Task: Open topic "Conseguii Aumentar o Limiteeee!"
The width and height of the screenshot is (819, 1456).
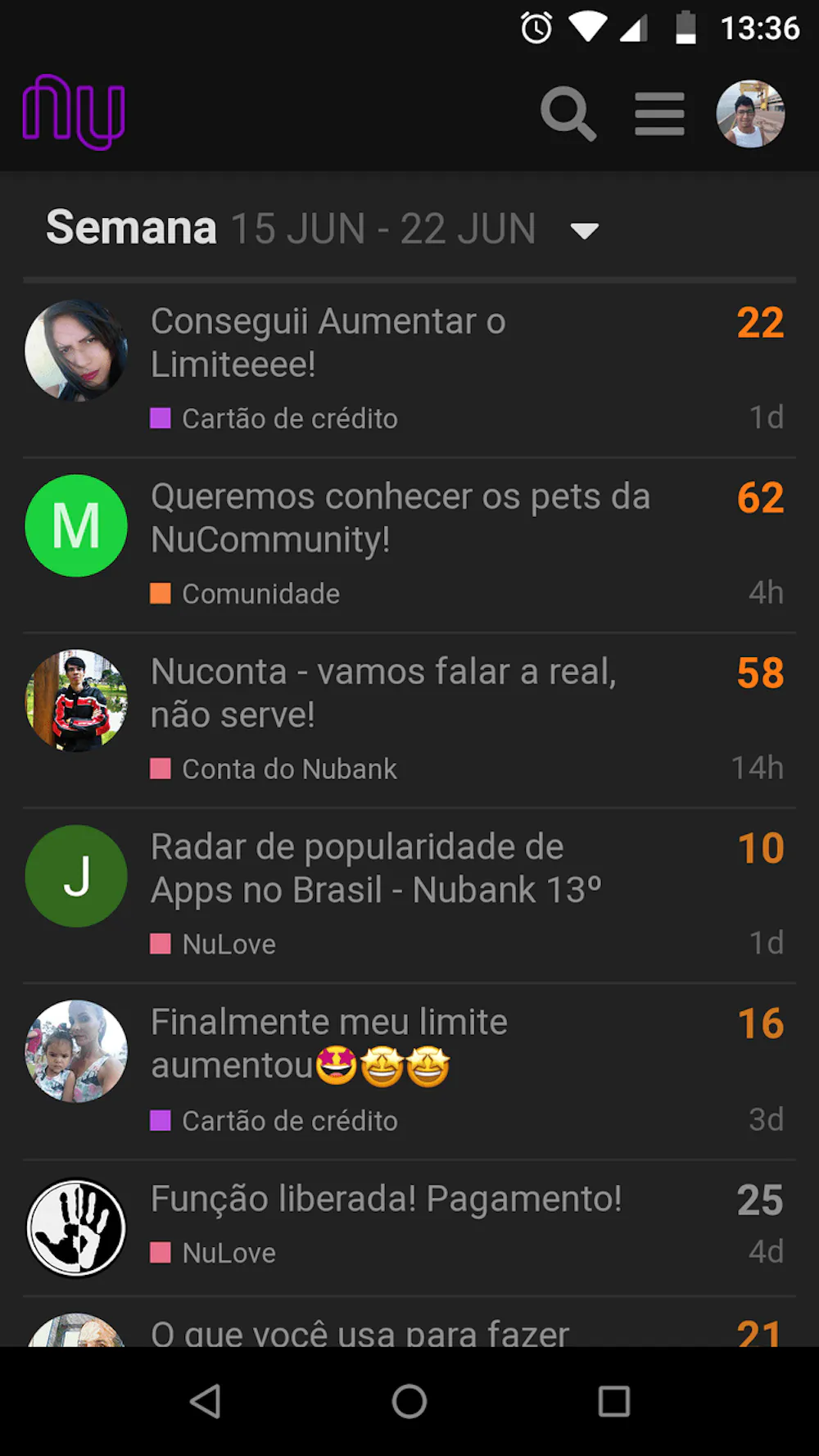Action: tap(328, 342)
